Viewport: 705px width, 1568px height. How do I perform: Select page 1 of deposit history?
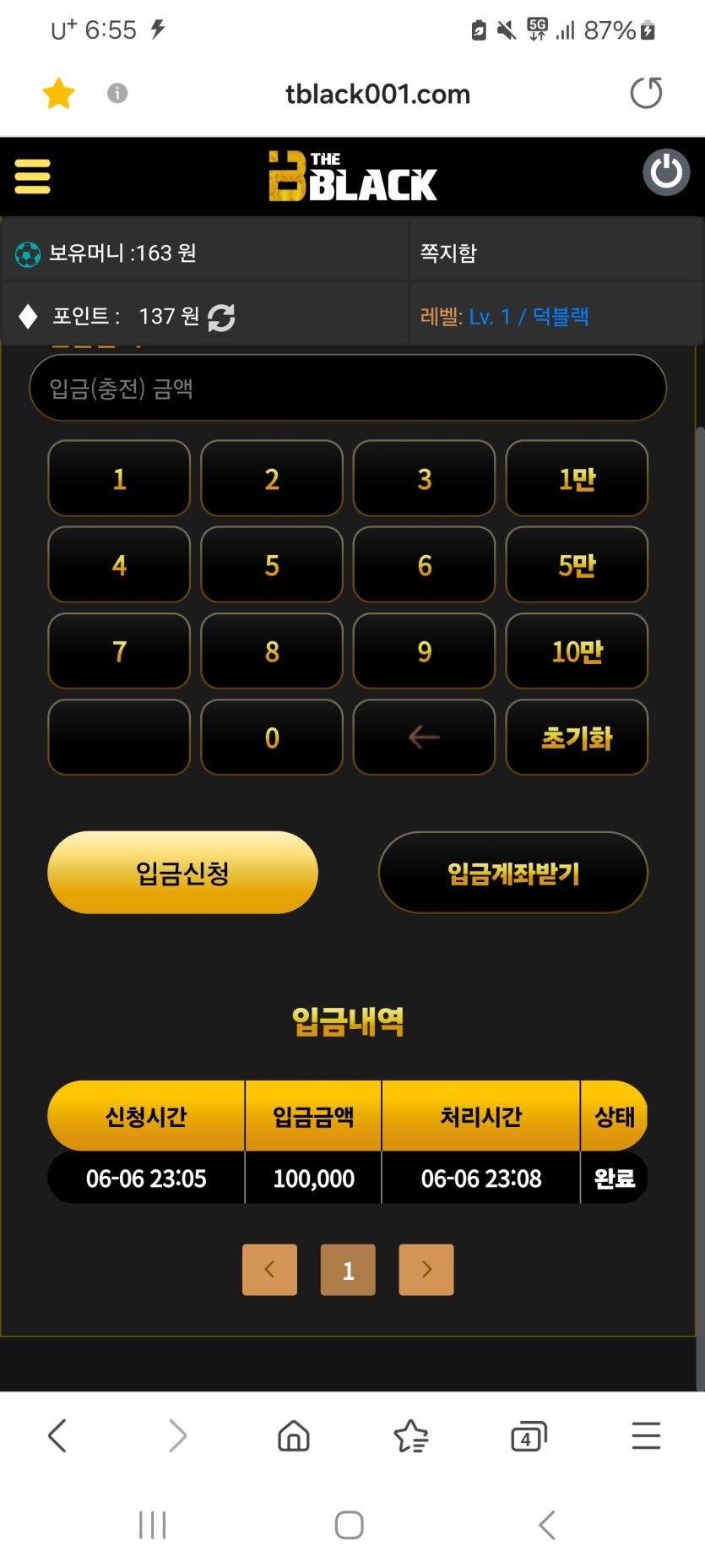tap(348, 1270)
